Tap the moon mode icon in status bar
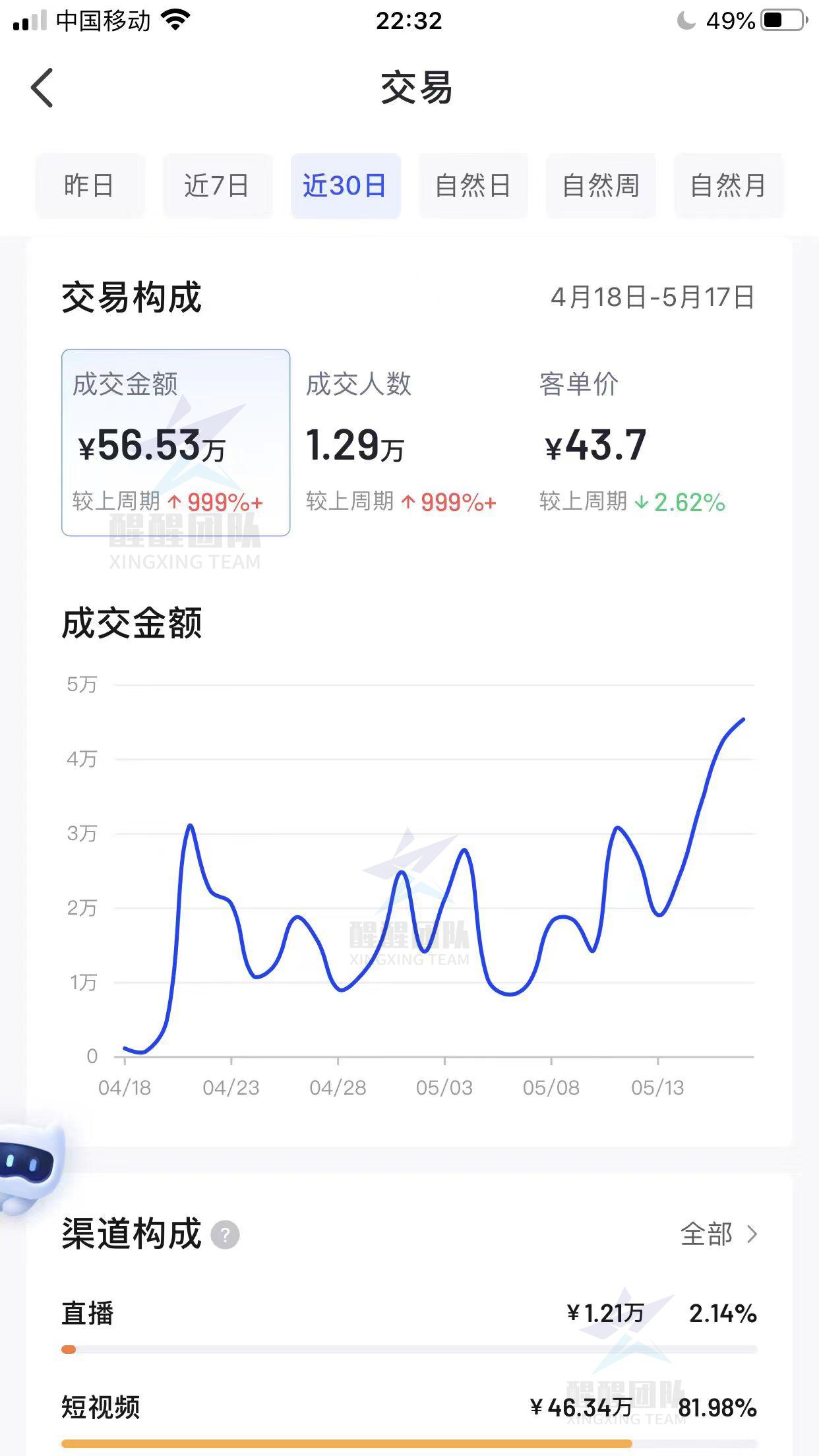Screen dimensions: 819x1456 [x=686, y=20]
